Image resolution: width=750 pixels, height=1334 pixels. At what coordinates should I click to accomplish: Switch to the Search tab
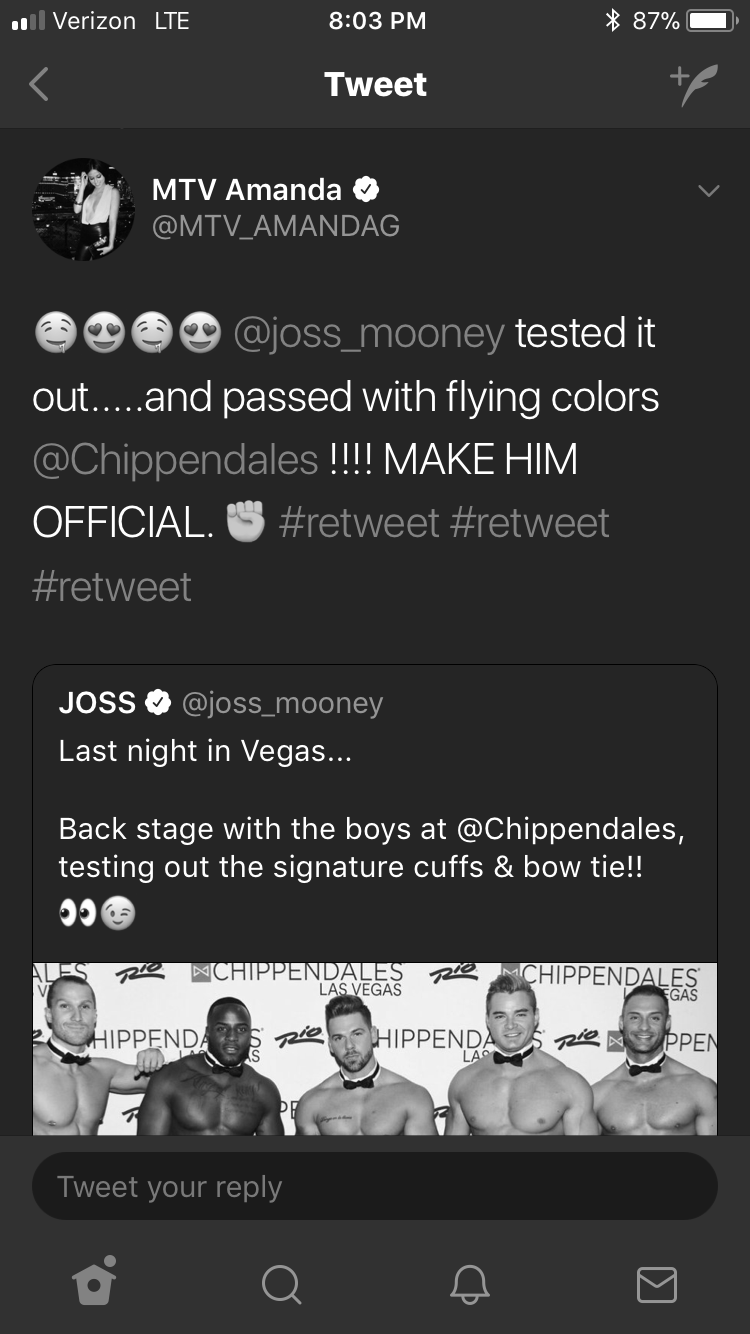(x=281, y=1284)
